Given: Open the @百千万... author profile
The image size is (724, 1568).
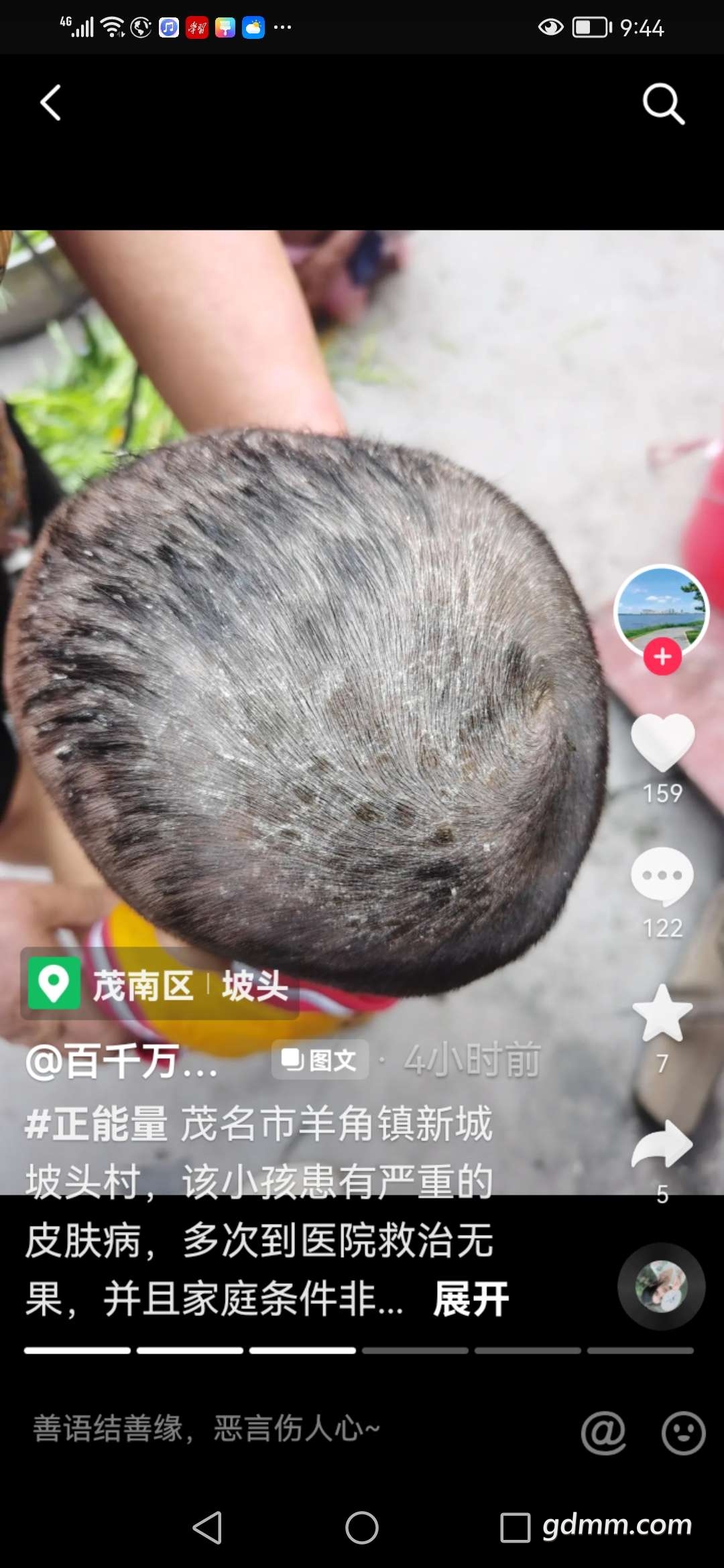Looking at the screenshot, I should pyautogui.click(x=121, y=1061).
